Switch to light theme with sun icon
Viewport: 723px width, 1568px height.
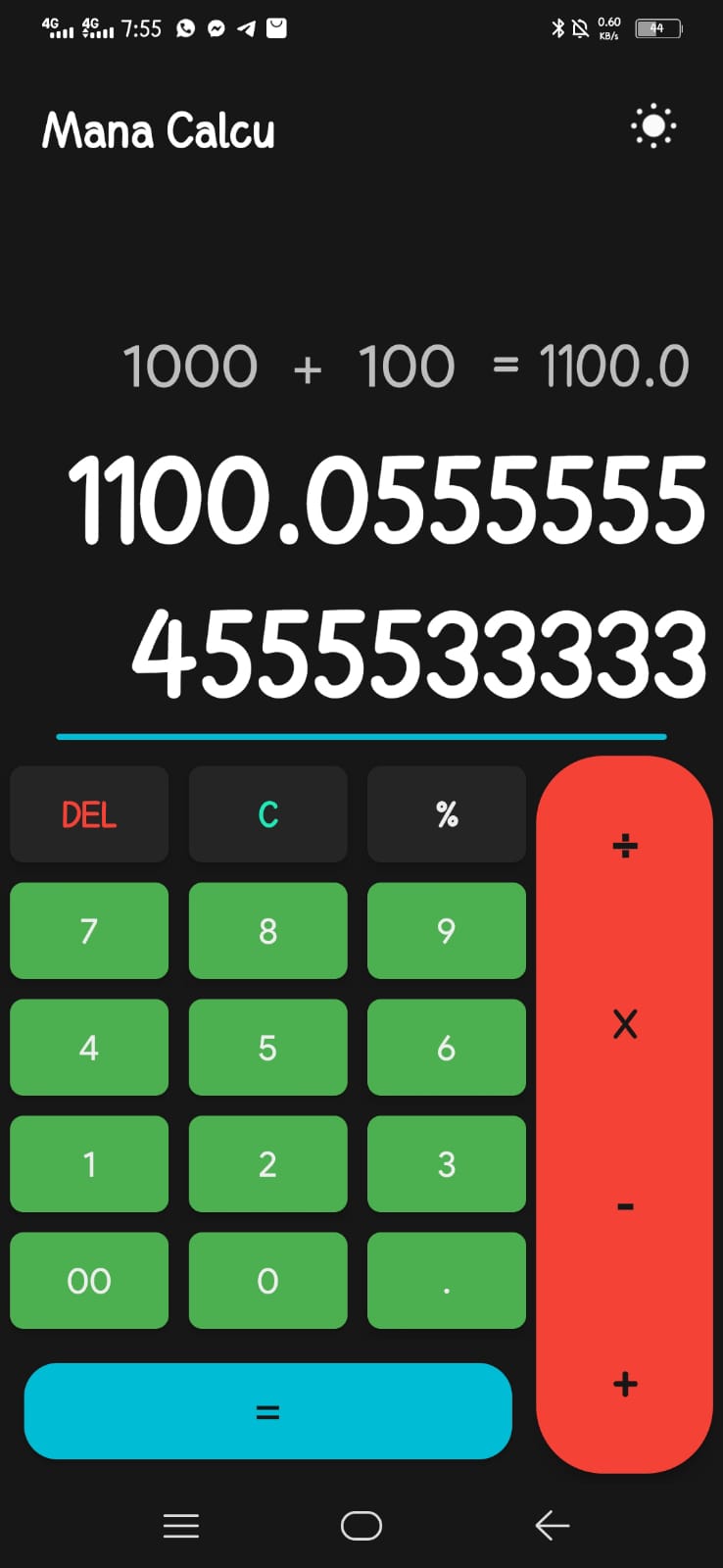653,127
